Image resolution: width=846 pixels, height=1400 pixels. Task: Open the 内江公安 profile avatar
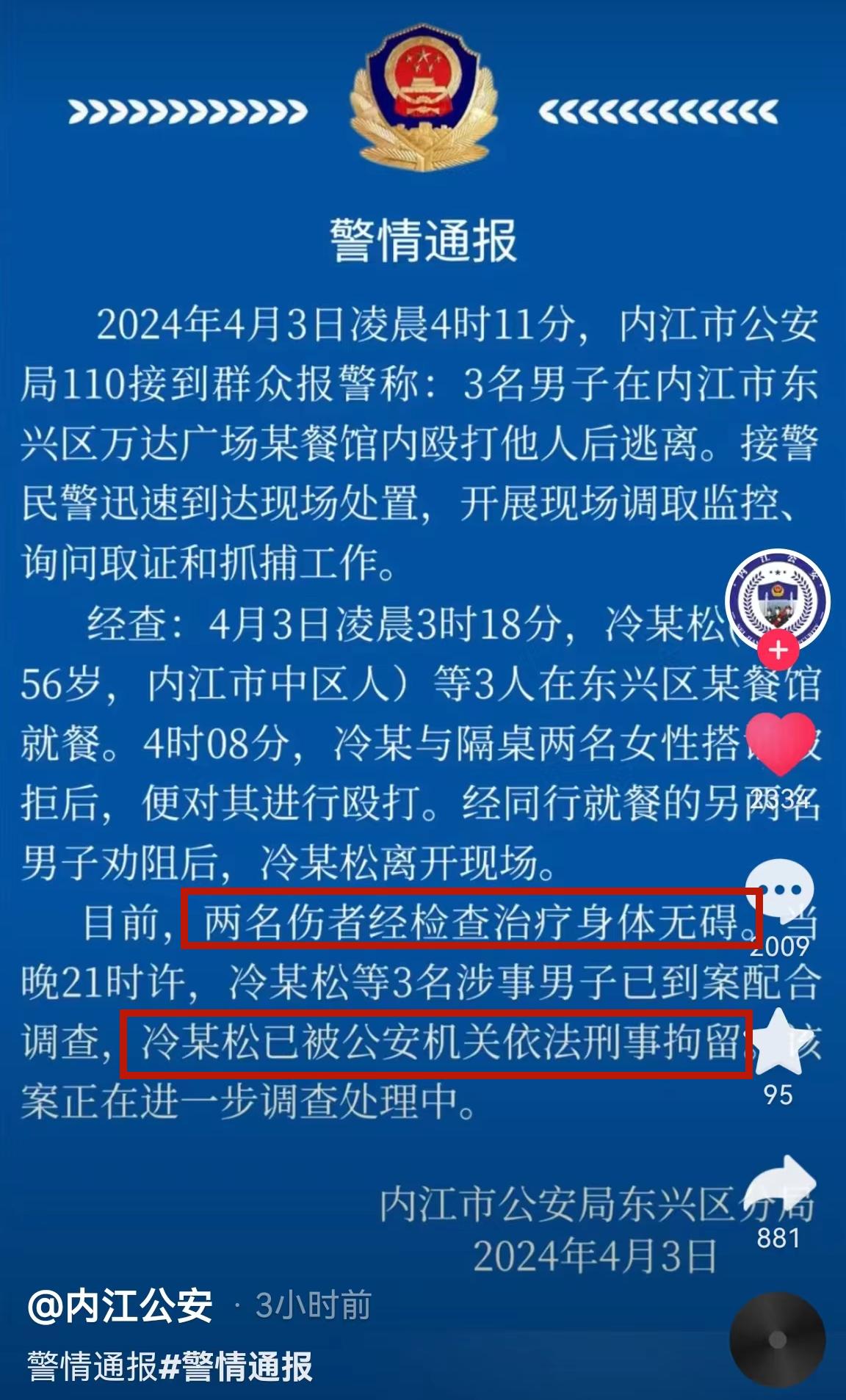(778, 600)
